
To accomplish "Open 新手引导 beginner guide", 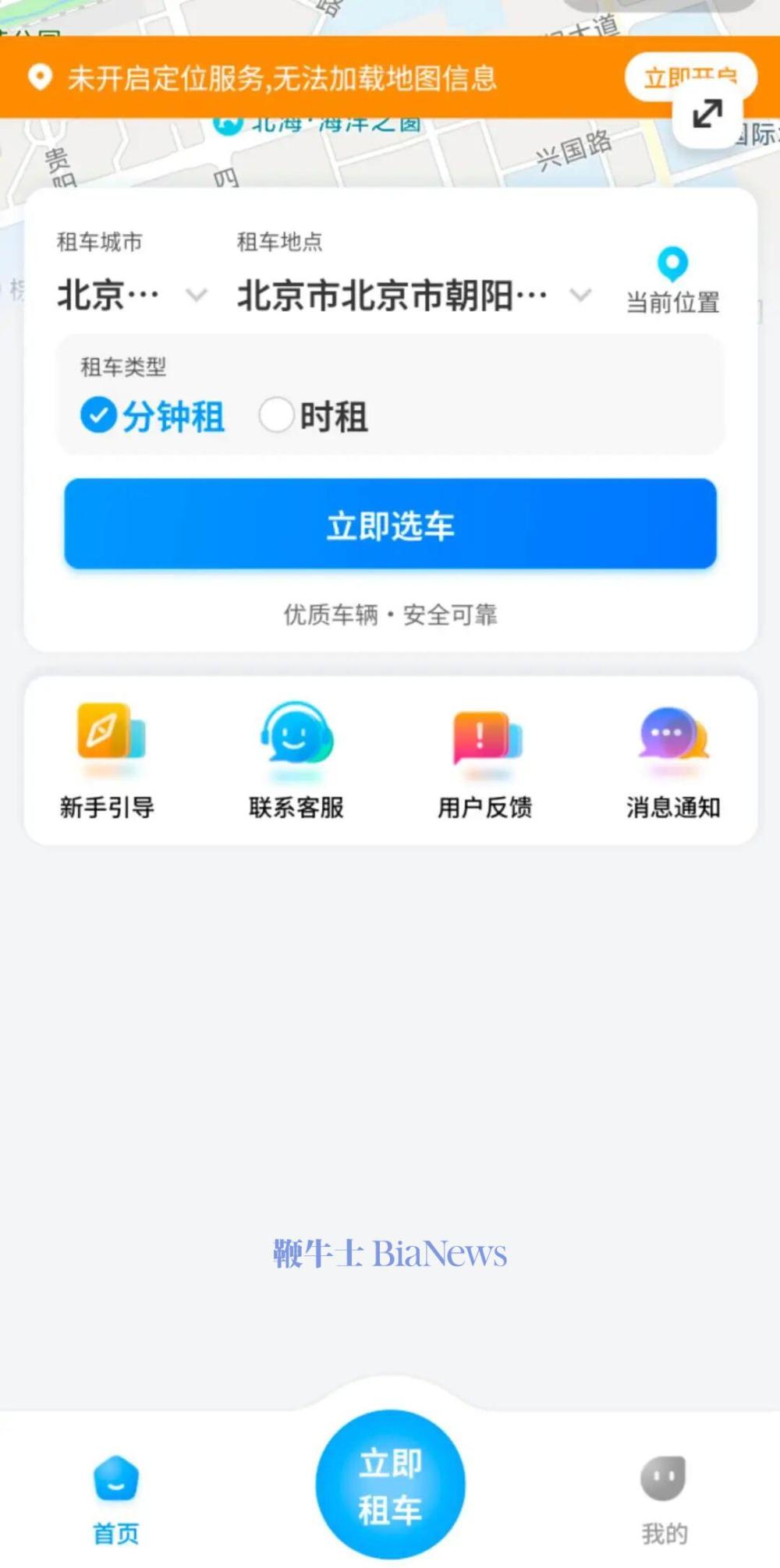I will (108, 760).
